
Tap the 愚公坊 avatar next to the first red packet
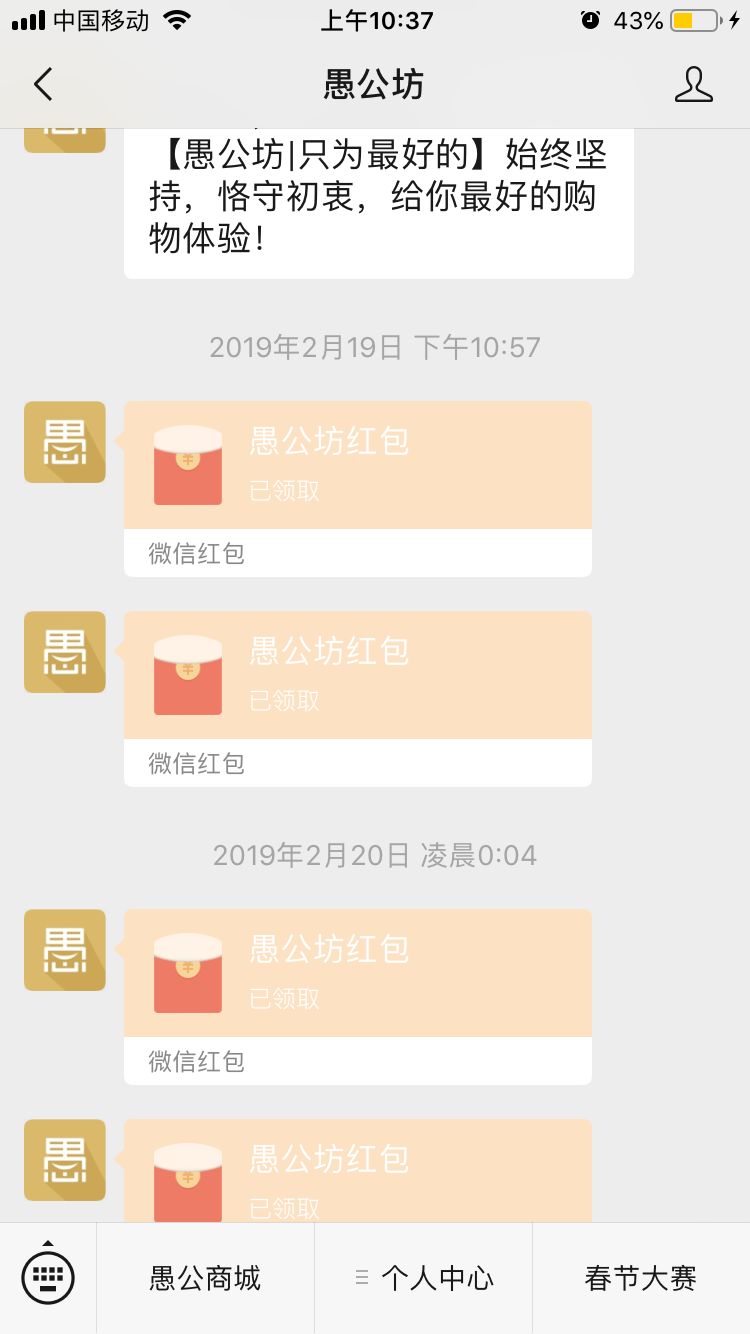pyautogui.click(x=64, y=441)
